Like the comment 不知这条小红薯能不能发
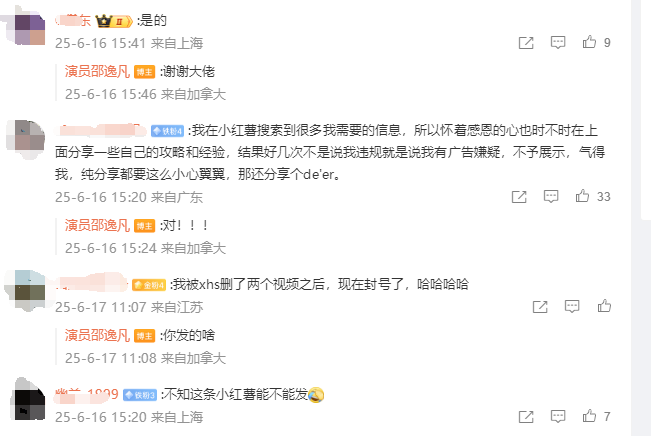 (590, 417)
